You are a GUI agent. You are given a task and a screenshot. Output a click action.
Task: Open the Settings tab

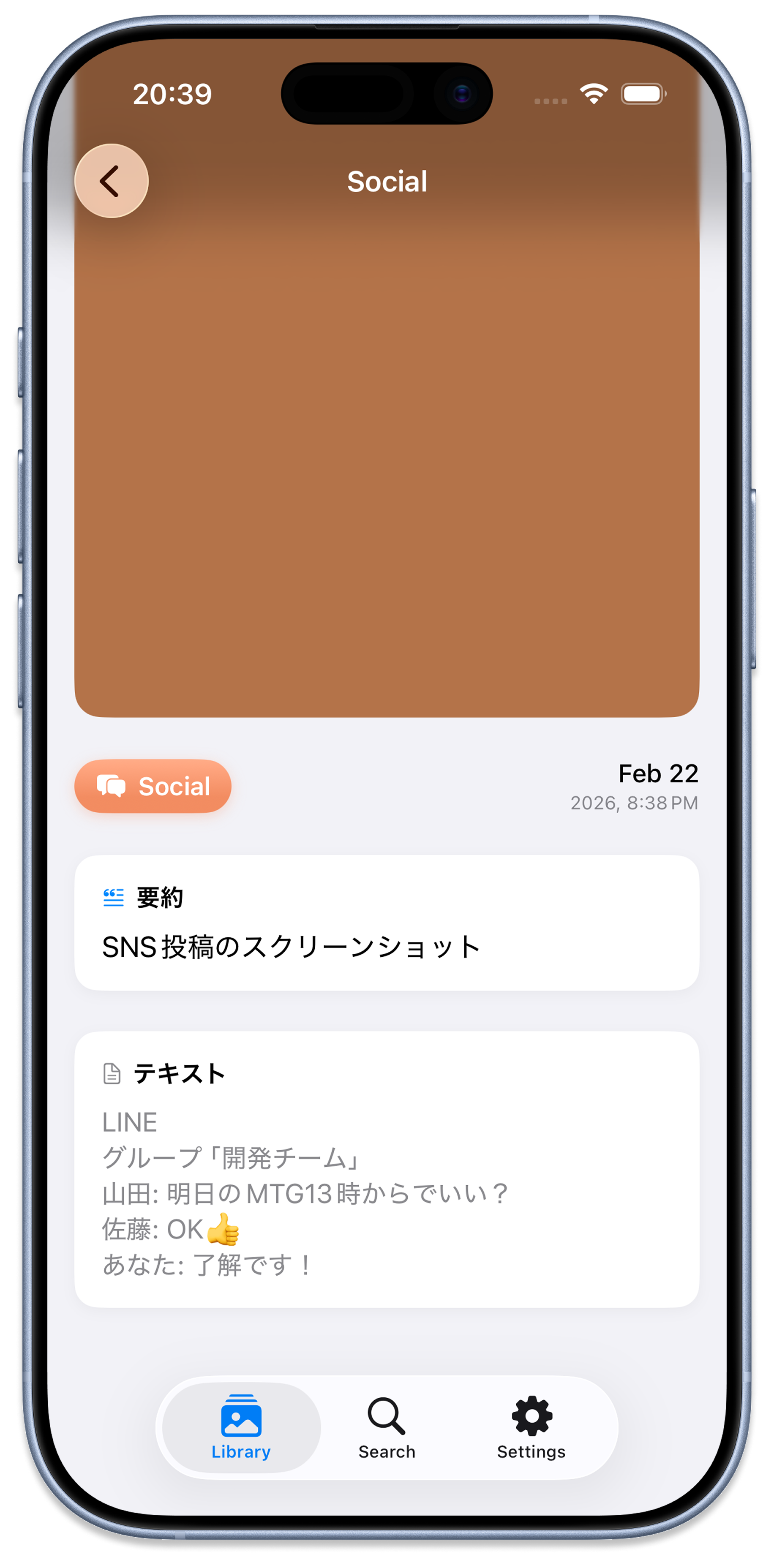[531, 1427]
